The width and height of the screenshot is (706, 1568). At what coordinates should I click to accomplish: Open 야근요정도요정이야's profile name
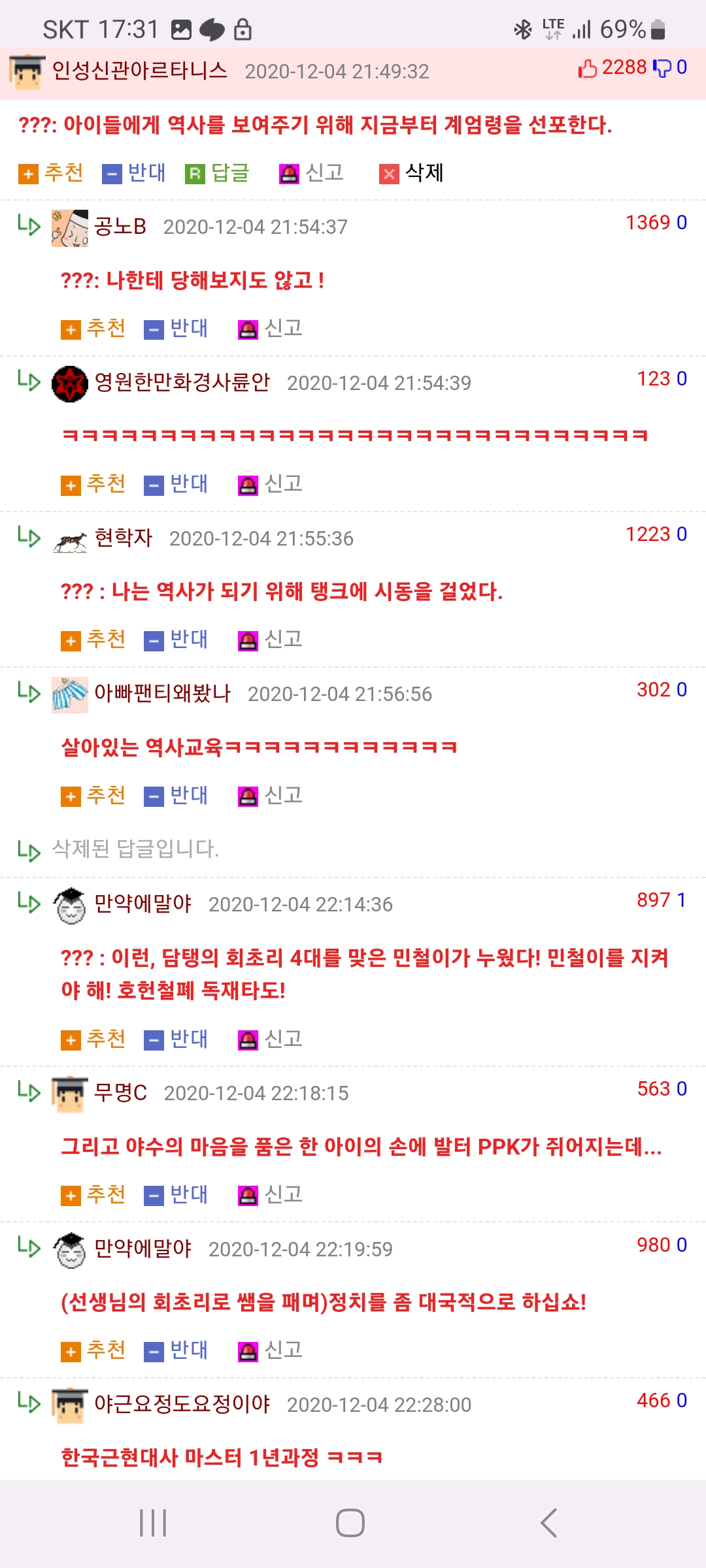coord(182,1404)
